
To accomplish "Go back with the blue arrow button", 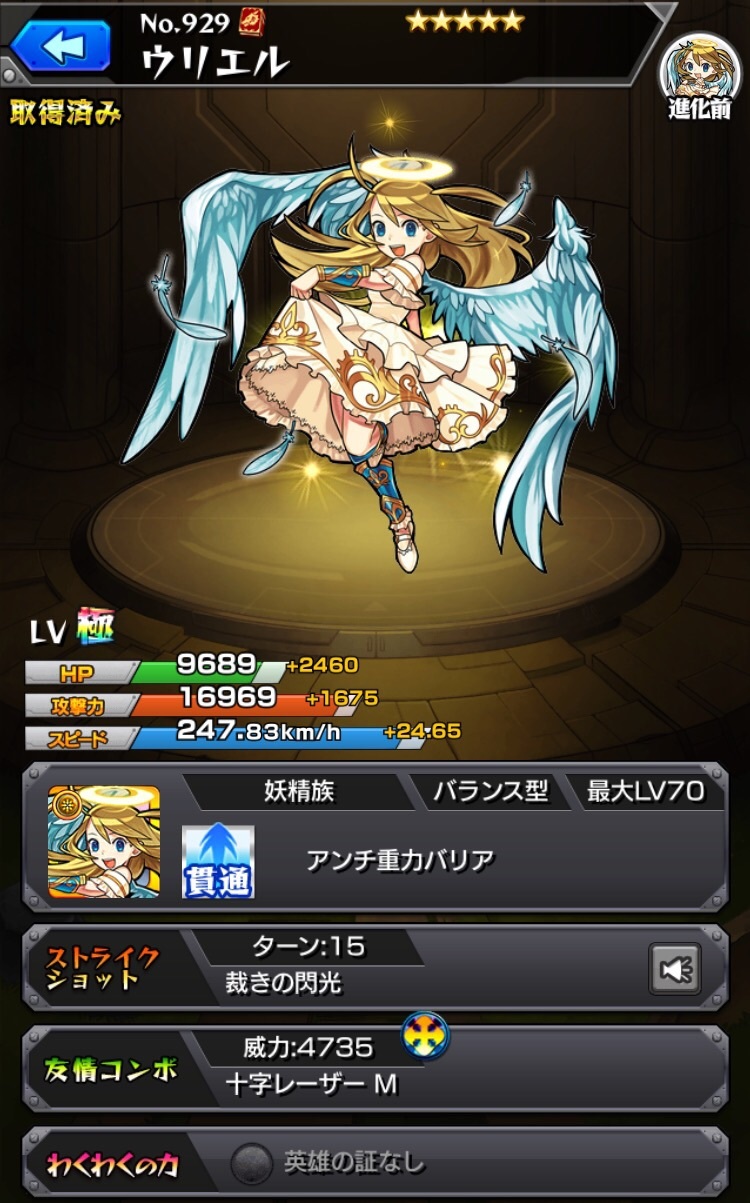I will point(61,45).
